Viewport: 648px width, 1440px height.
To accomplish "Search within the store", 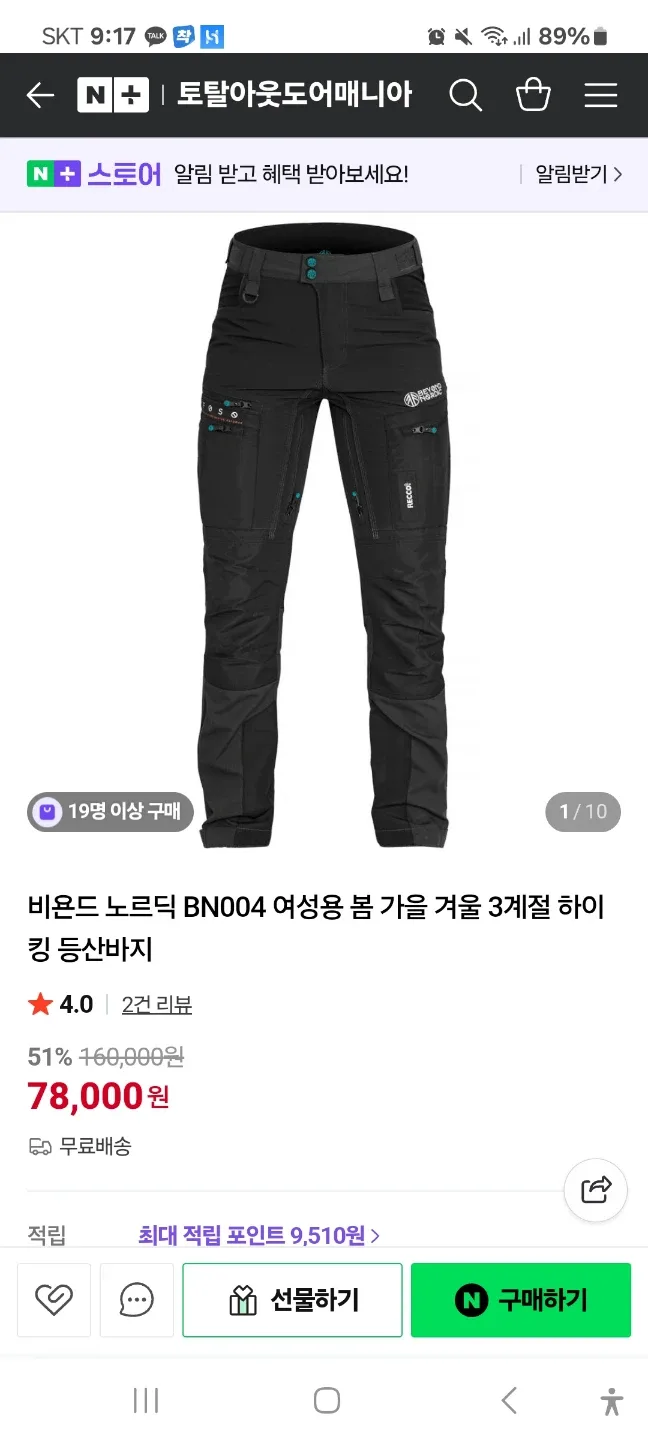I will 465,95.
